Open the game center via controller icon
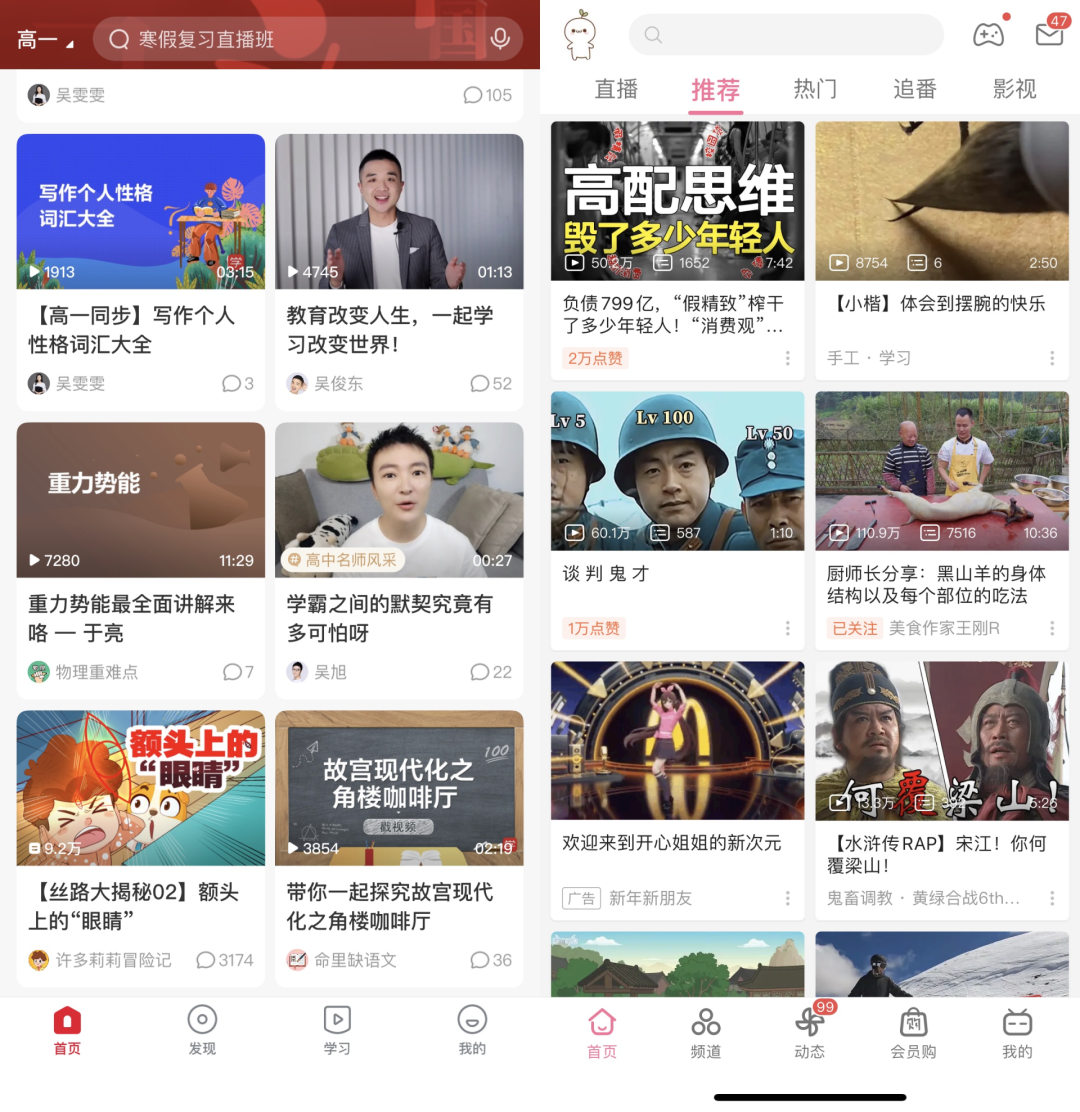This screenshot has height=1112, width=1080. coord(989,34)
